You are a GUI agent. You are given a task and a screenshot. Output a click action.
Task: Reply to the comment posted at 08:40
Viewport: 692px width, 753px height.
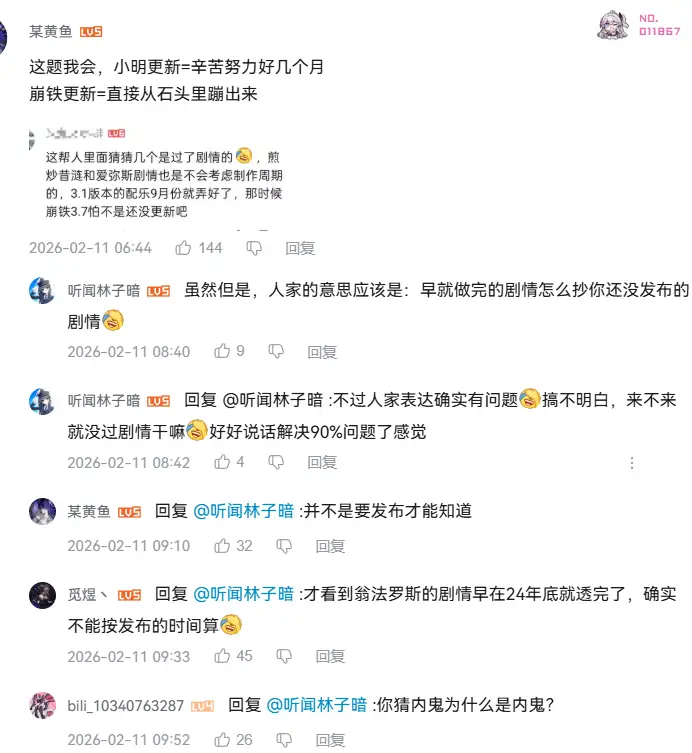coord(322,352)
